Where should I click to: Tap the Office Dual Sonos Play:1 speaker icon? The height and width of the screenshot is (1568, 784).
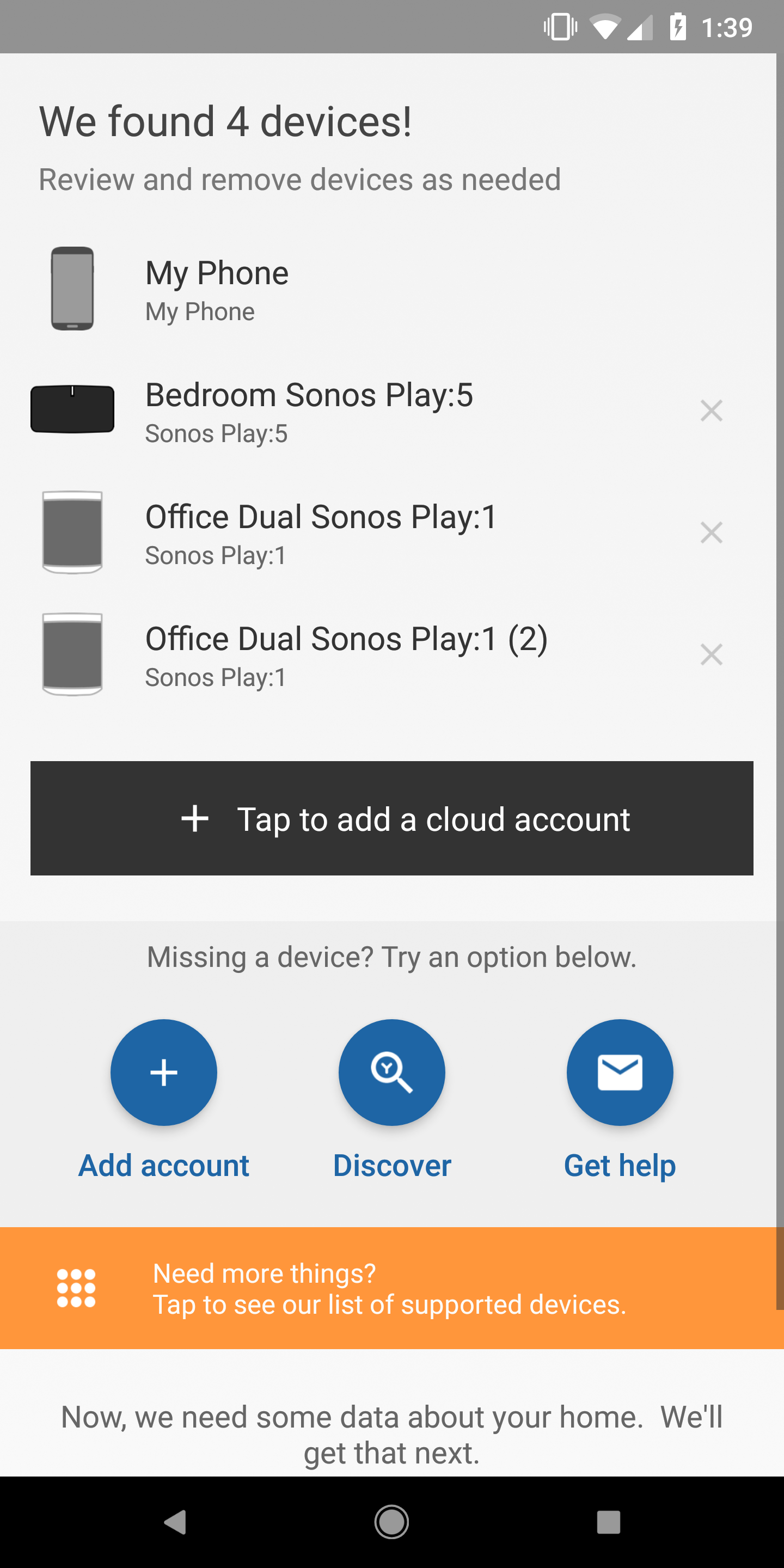(72, 531)
